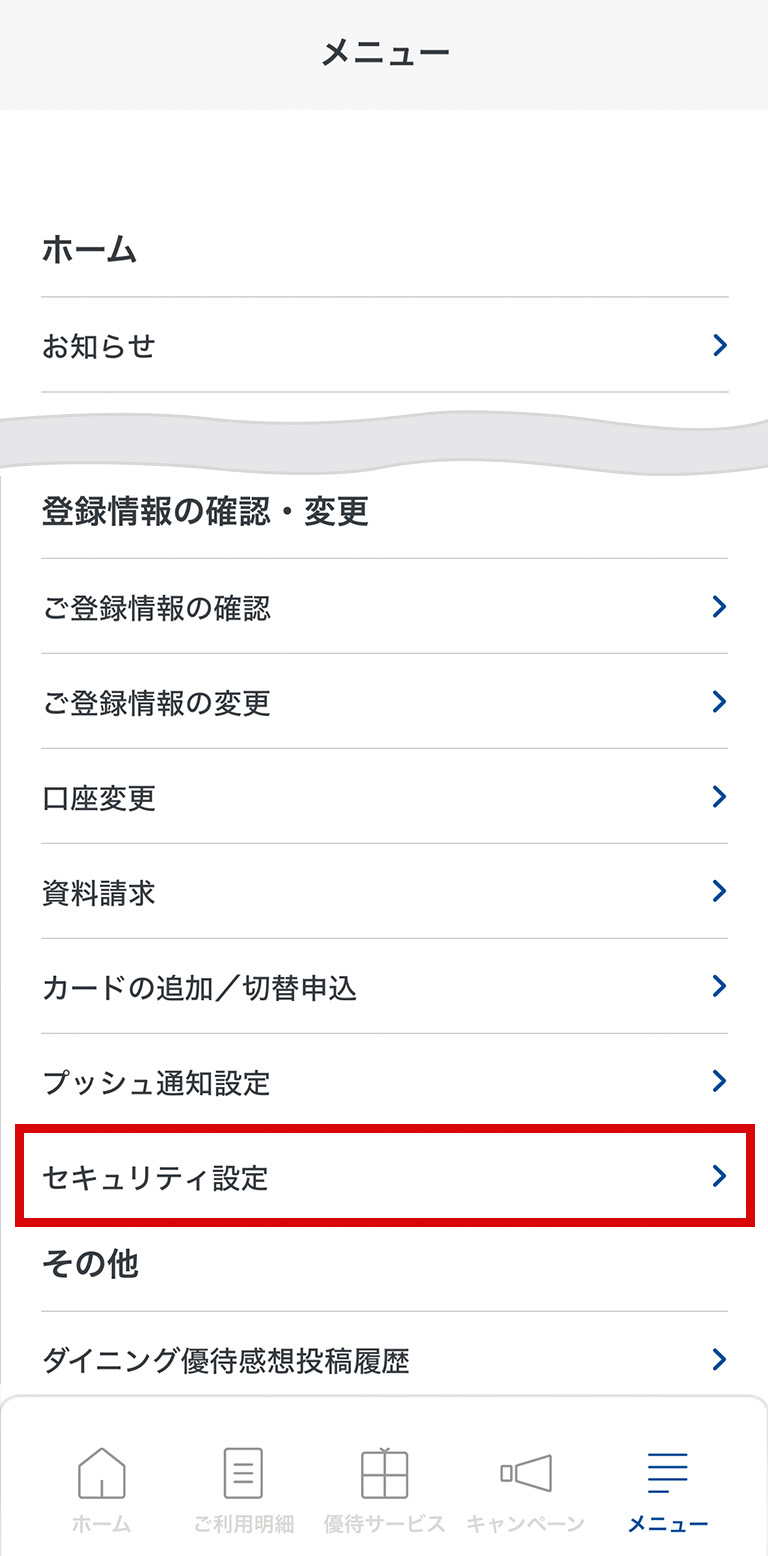Open the お知らせ row

click(x=385, y=345)
